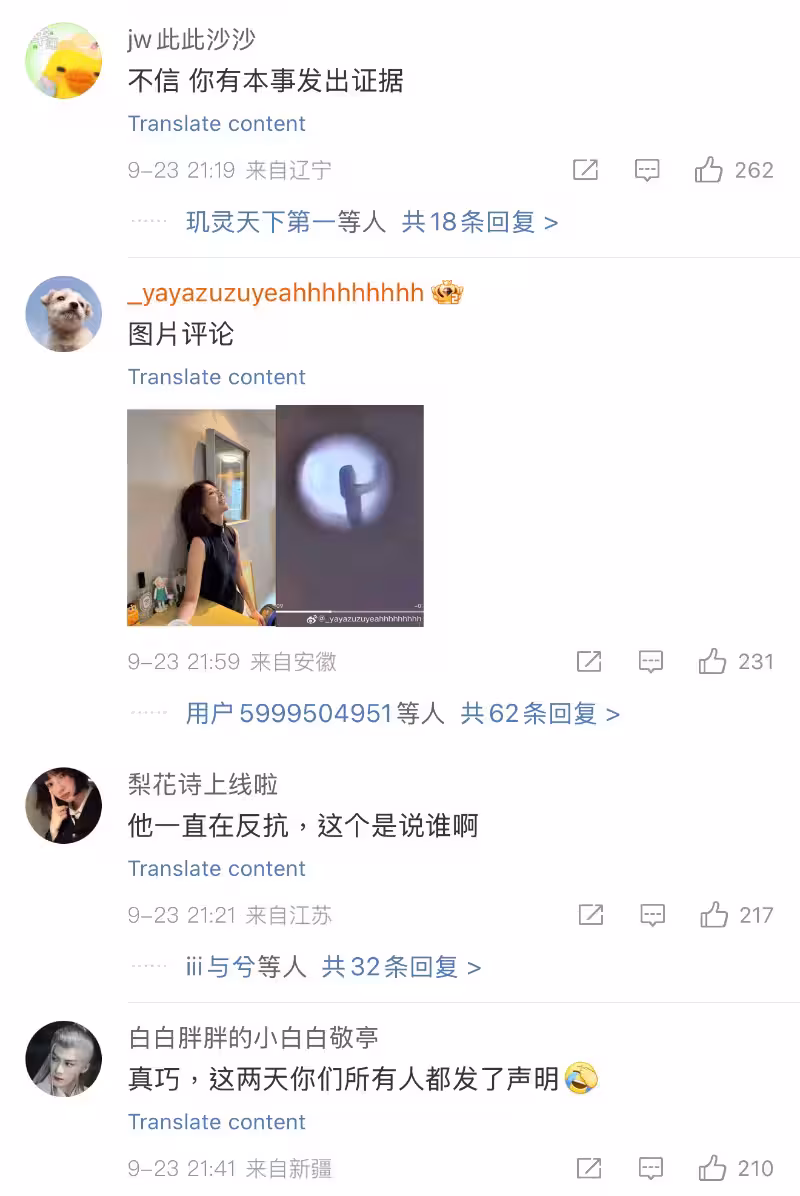Image resolution: width=800 pixels, height=1196 pixels.
Task: Share the comment by 梨花诗上线啦
Action: pos(591,915)
